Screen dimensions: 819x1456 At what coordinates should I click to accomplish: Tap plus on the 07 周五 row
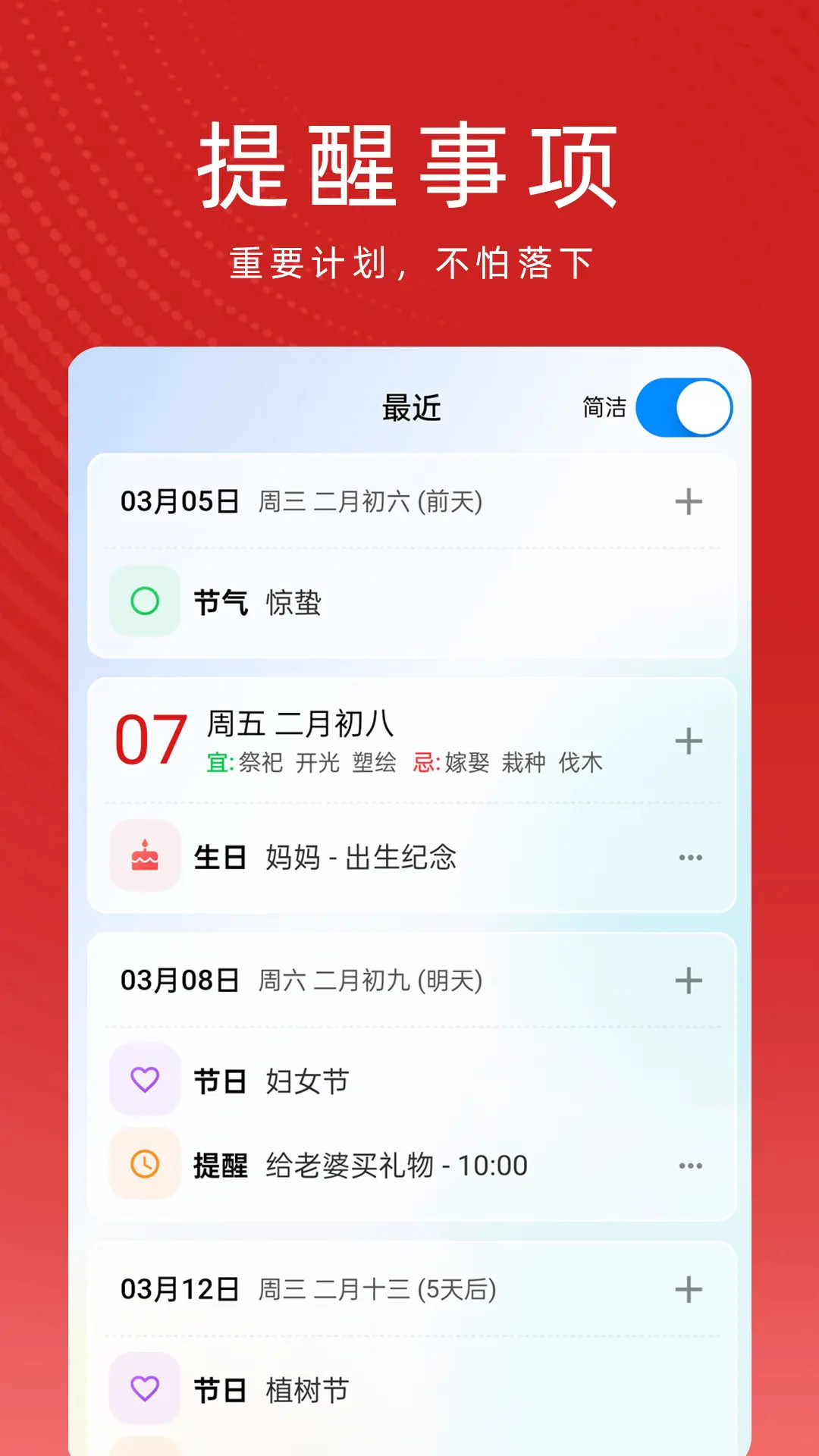[x=689, y=742]
